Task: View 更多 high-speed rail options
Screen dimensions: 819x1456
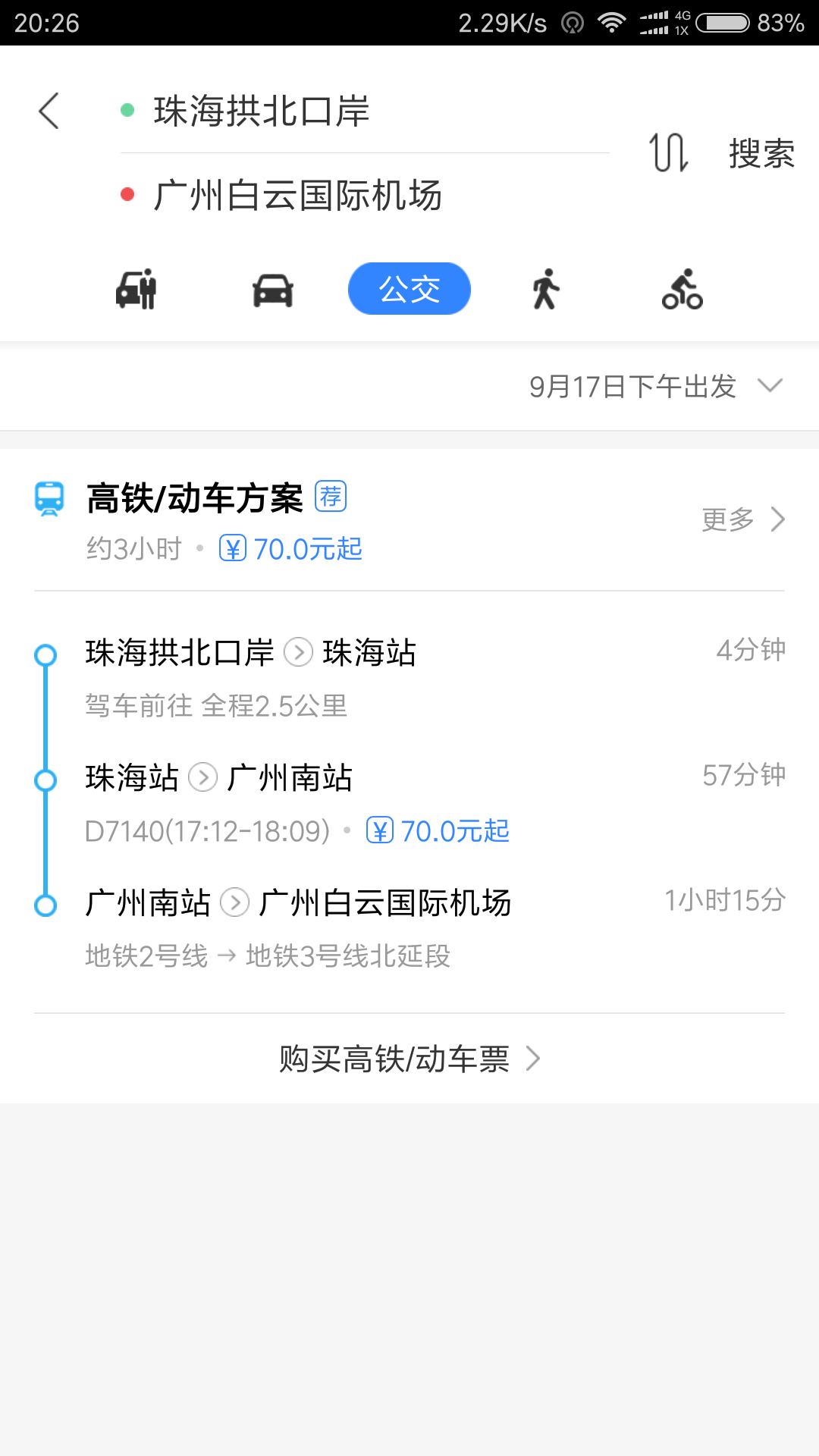Action: (743, 519)
